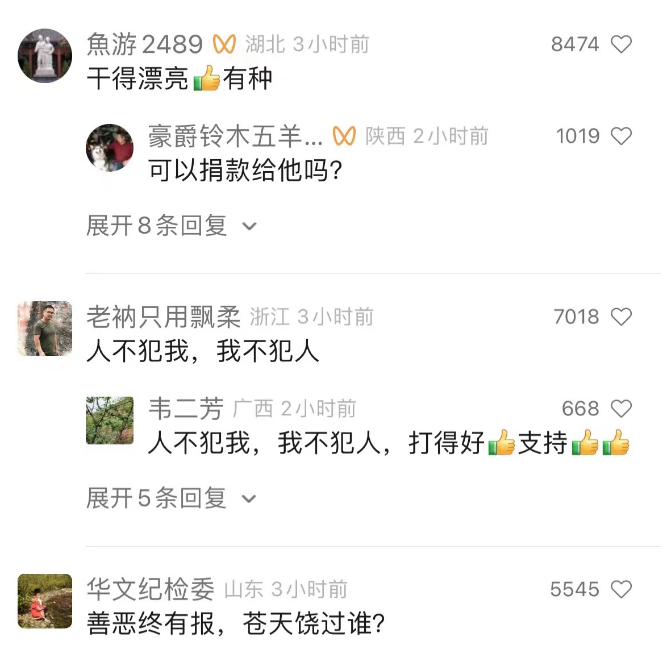This screenshot has height=663, width=661.
Task: Like 魚游2489's comment
Action: [621, 44]
